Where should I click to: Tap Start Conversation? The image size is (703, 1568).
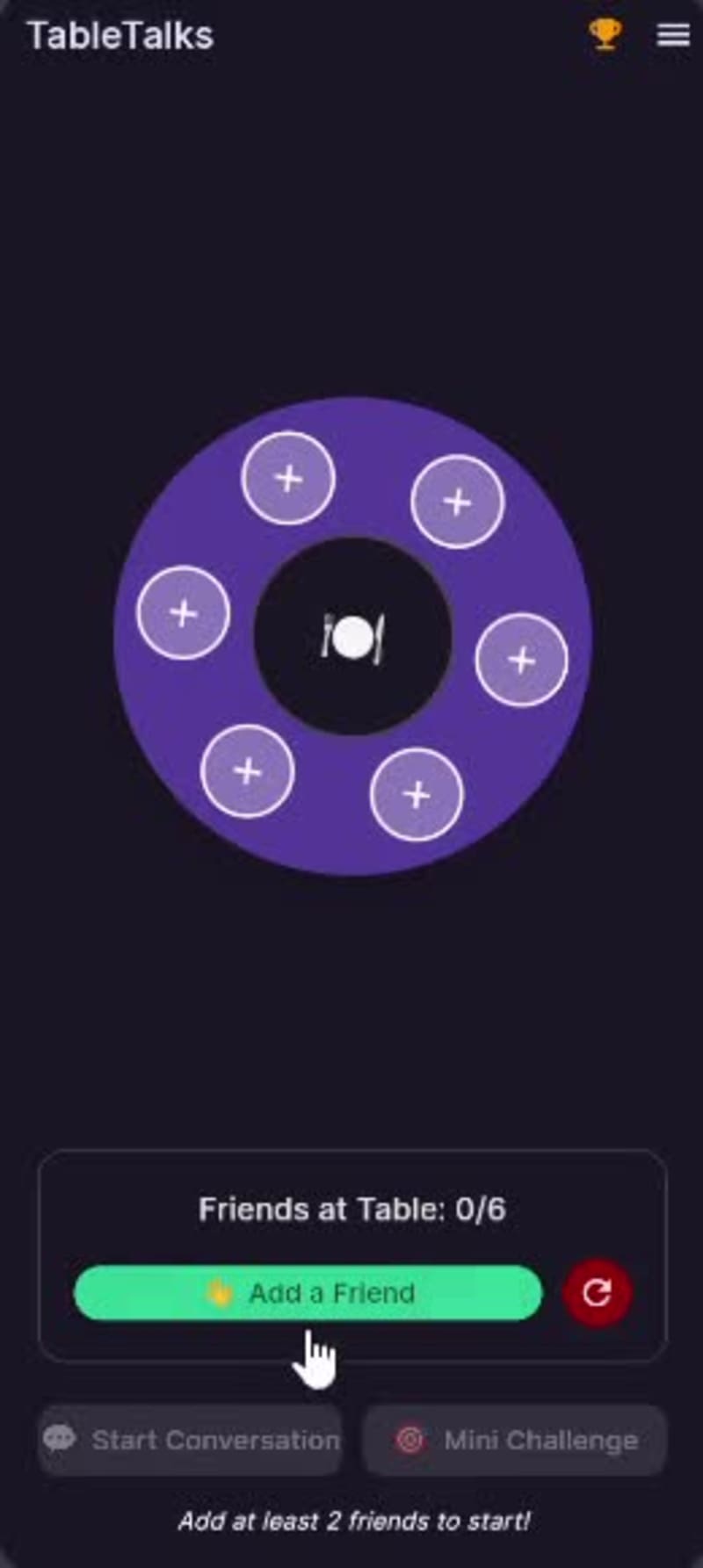(190, 1440)
